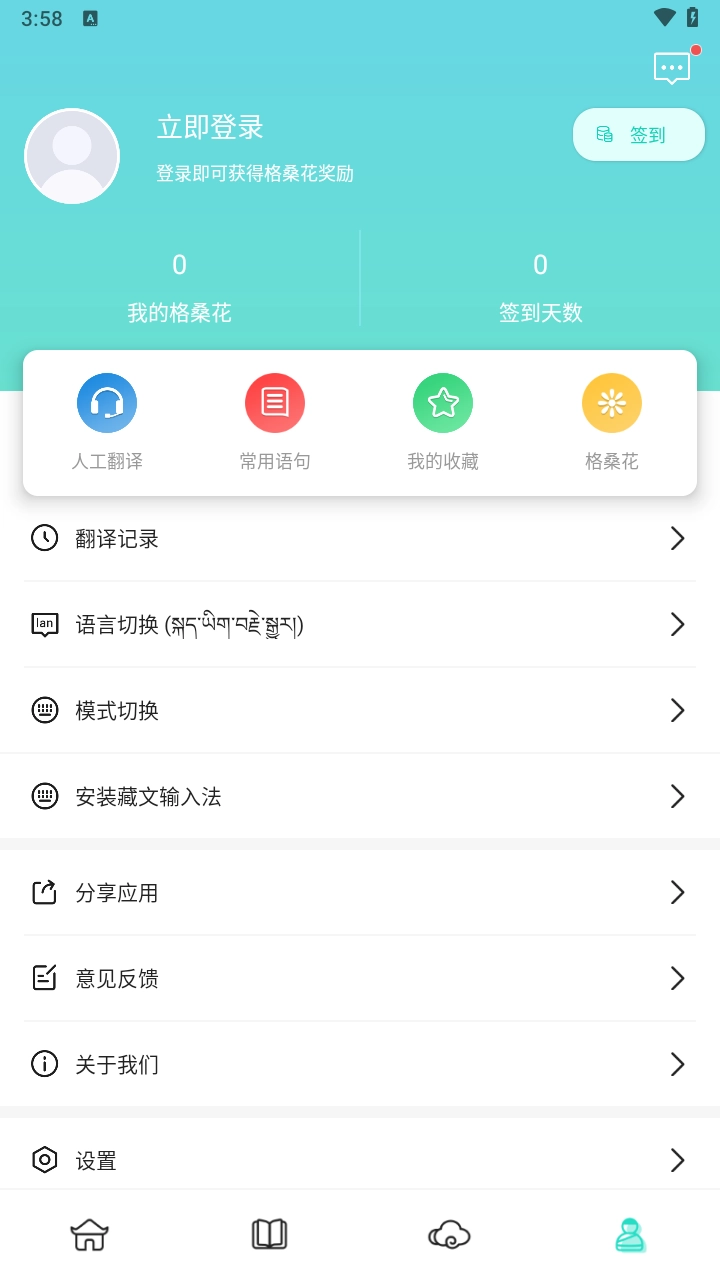Open 人工翻译 human translation
Viewport: 720px width, 1280px height.
click(107, 421)
